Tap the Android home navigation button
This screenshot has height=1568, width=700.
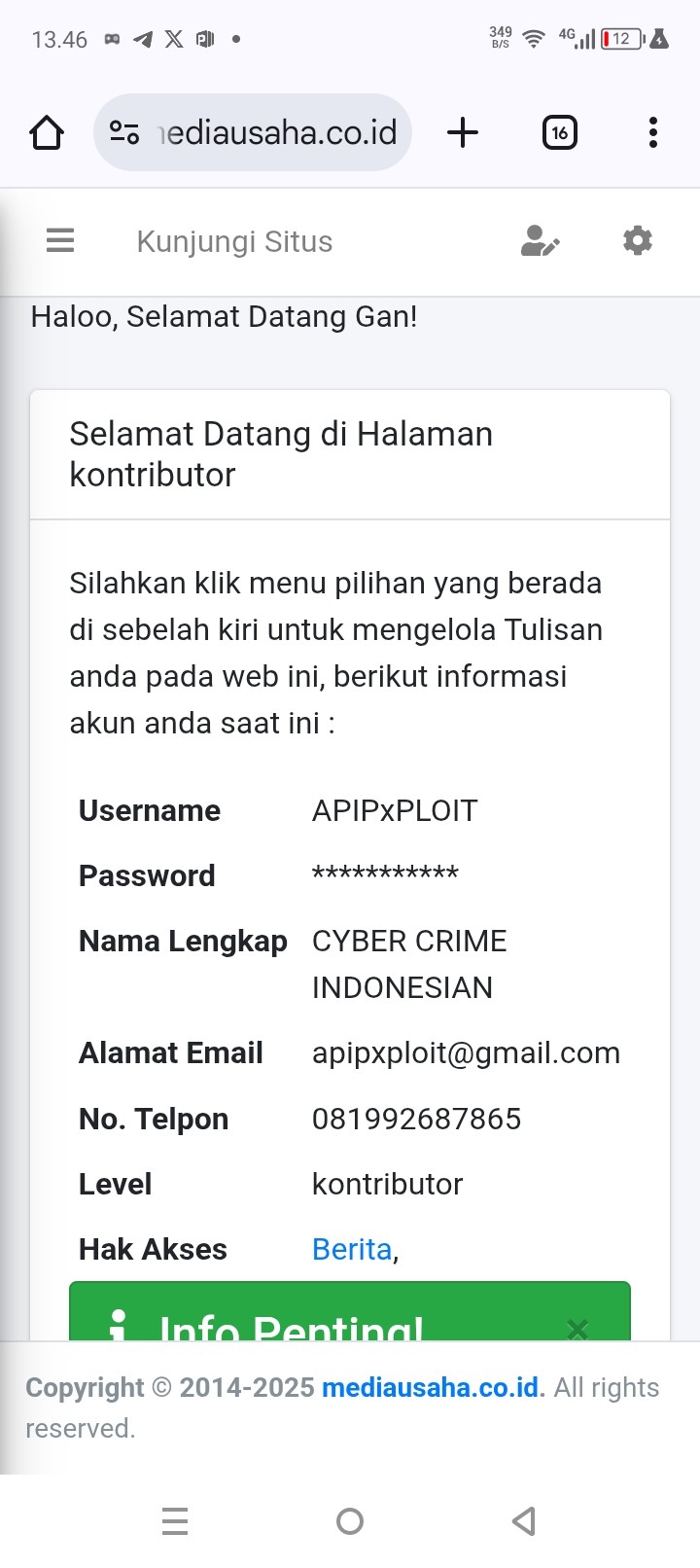pos(350,1520)
